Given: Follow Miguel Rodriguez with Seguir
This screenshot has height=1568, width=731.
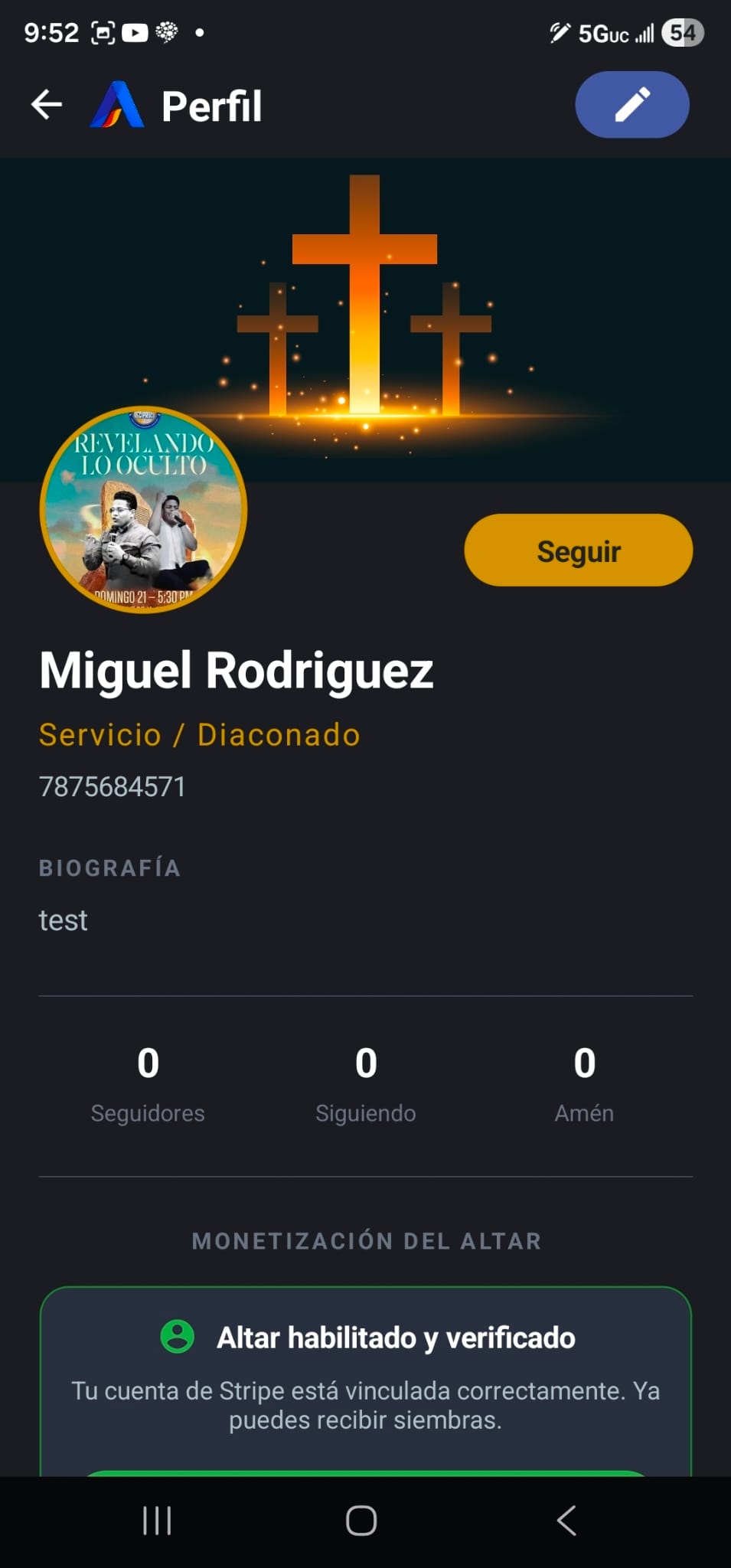Looking at the screenshot, I should (578, 550).
